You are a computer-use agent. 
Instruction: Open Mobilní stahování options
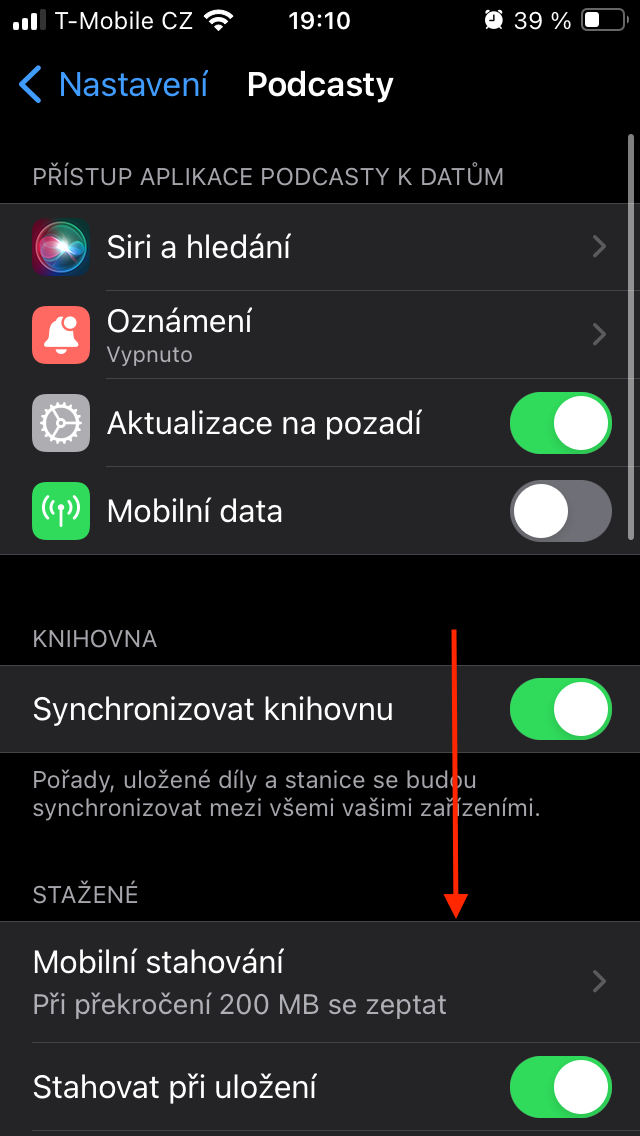point(320,981)
